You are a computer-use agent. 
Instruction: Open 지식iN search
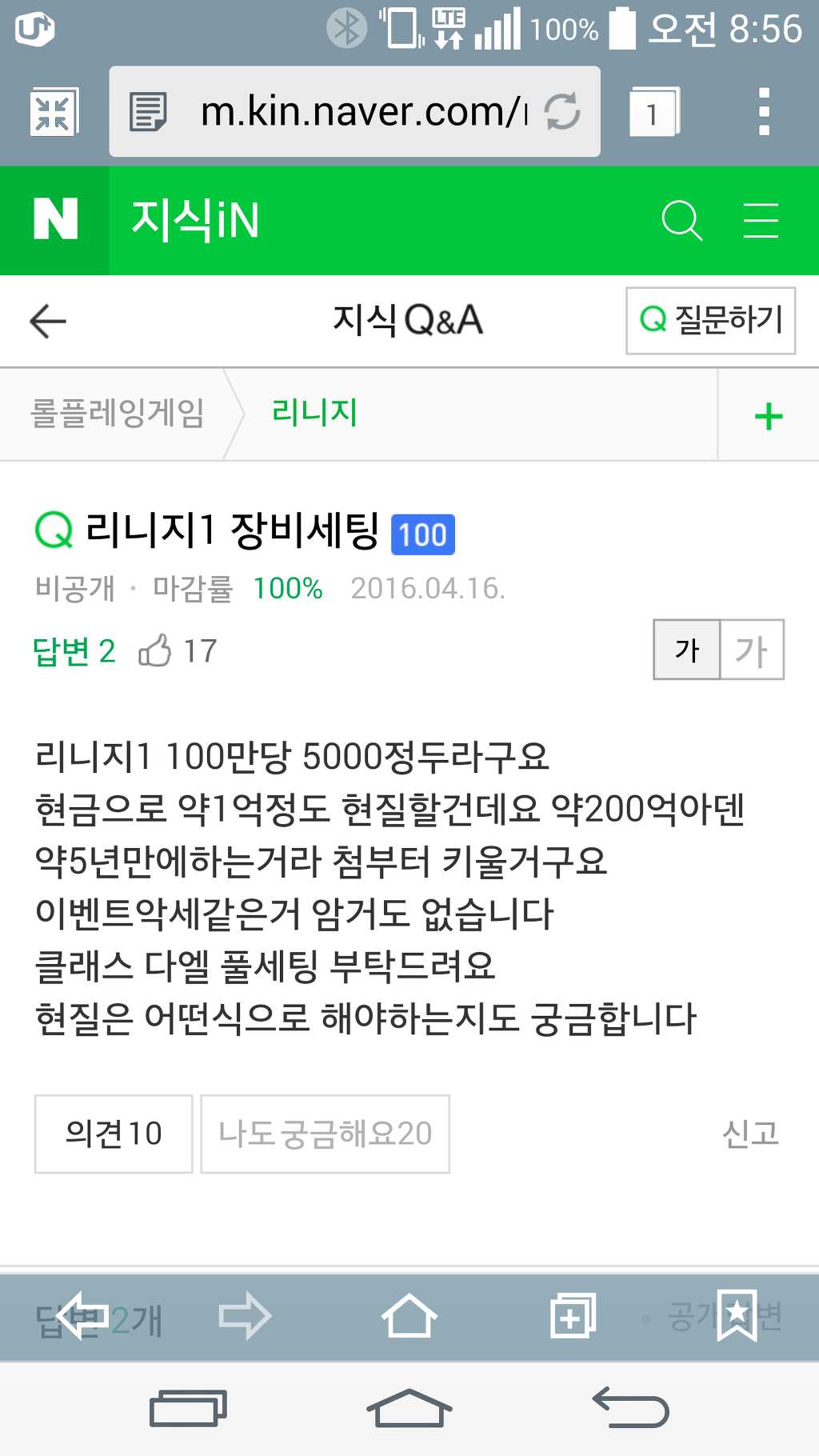tap(681, 220)
